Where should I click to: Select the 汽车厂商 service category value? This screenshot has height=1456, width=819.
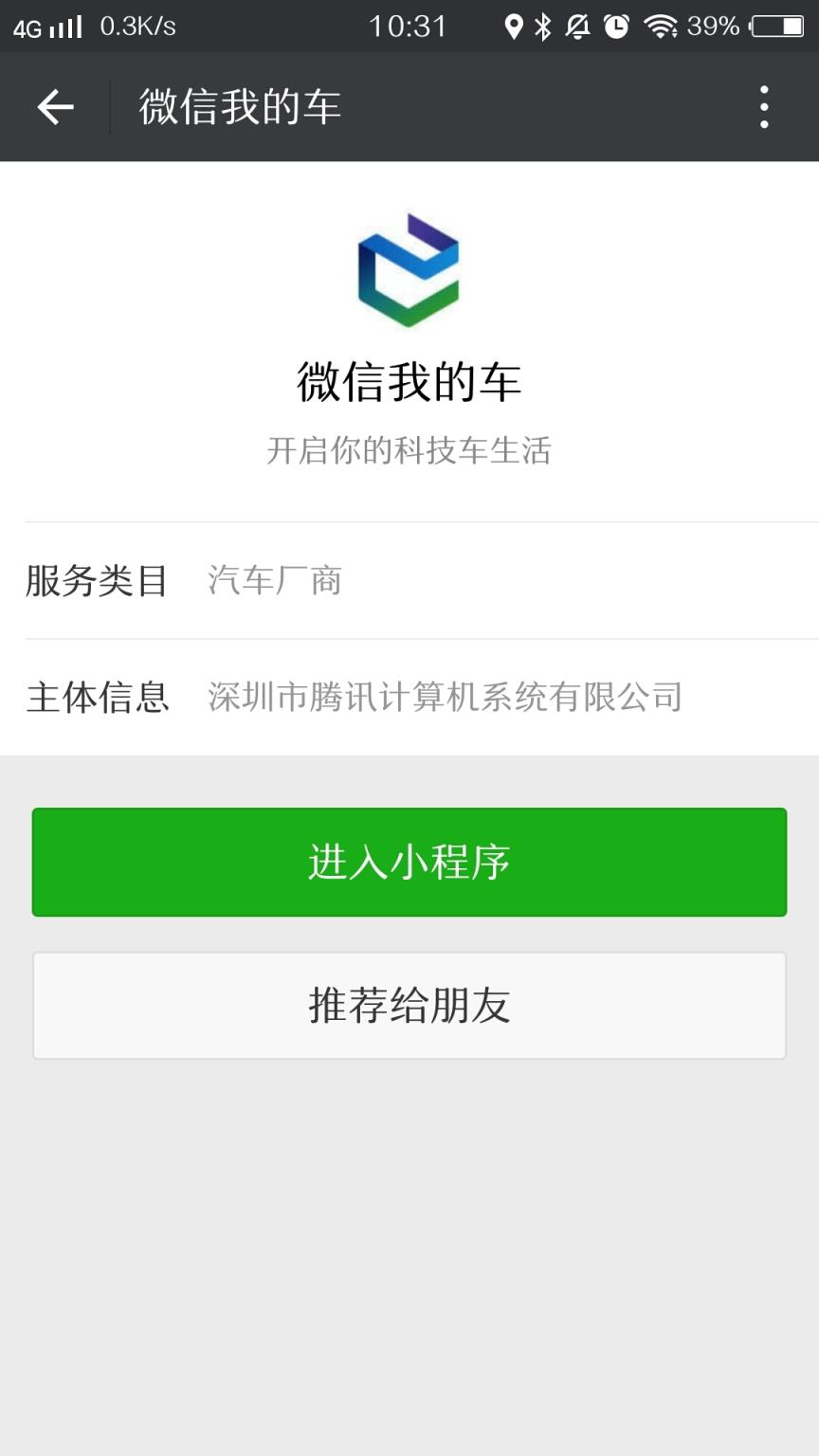pyautogui.click(x=276, y=581)
